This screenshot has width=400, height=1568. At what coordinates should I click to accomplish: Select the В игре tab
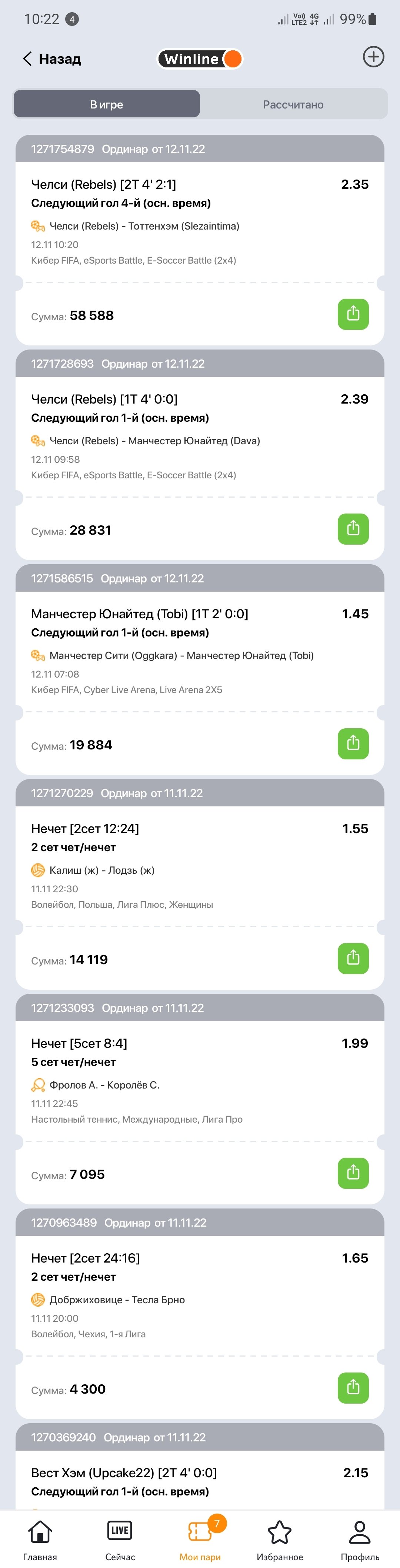107,104
